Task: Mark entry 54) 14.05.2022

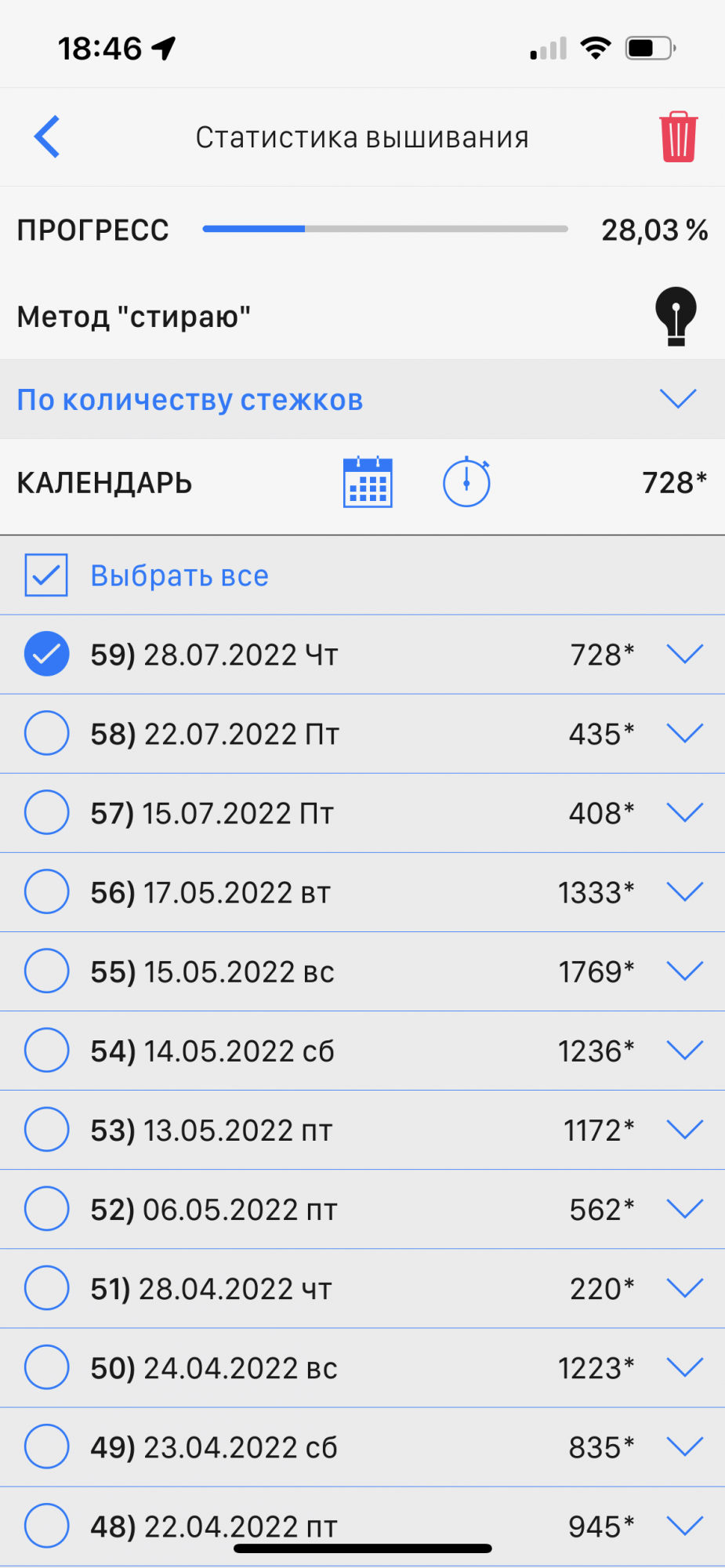Action: coord(47,1051)
